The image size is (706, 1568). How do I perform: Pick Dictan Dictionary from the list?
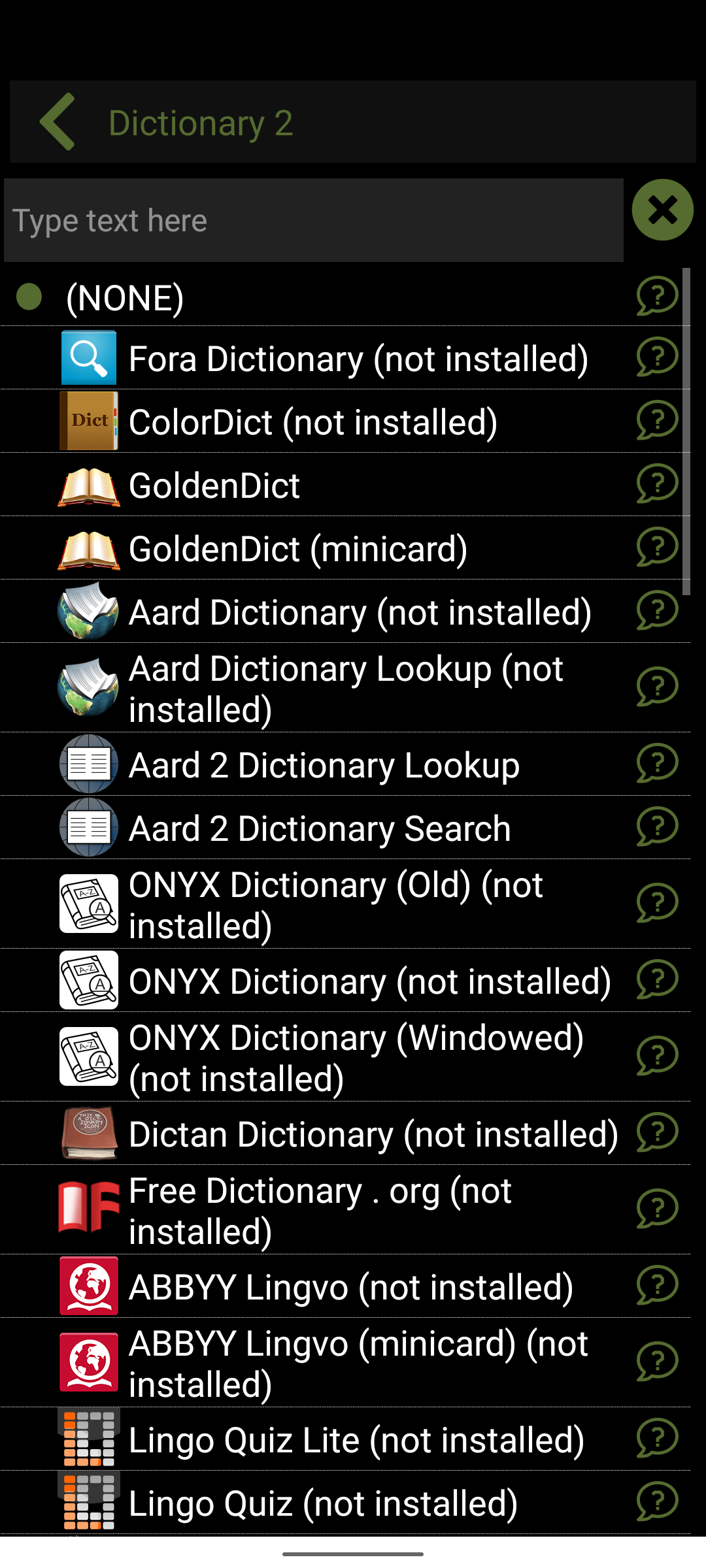pyautogui.click(x=373, y=1134)
